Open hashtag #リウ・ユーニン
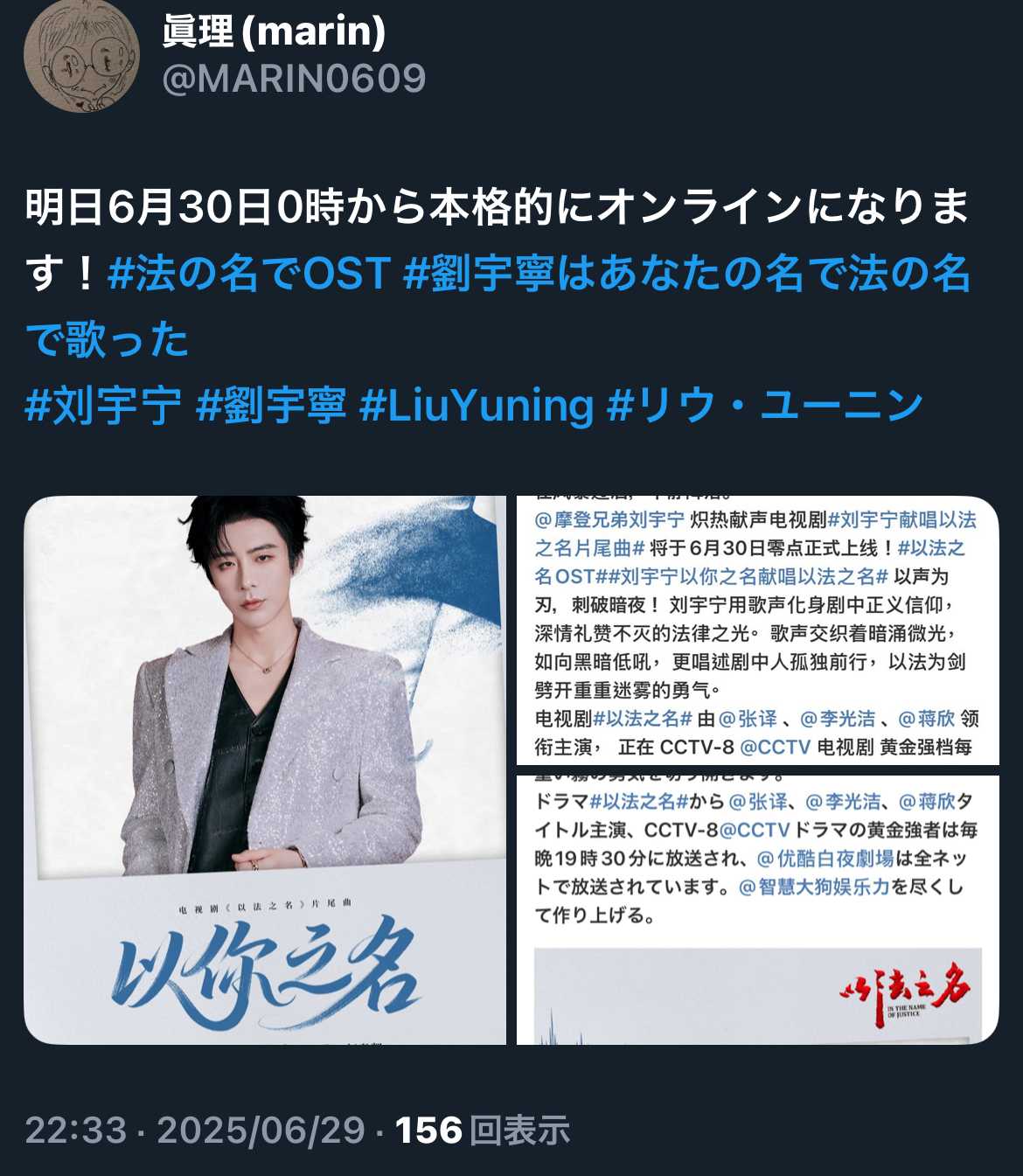The width and height of the screenshot is (1023, 1176). 764,406
